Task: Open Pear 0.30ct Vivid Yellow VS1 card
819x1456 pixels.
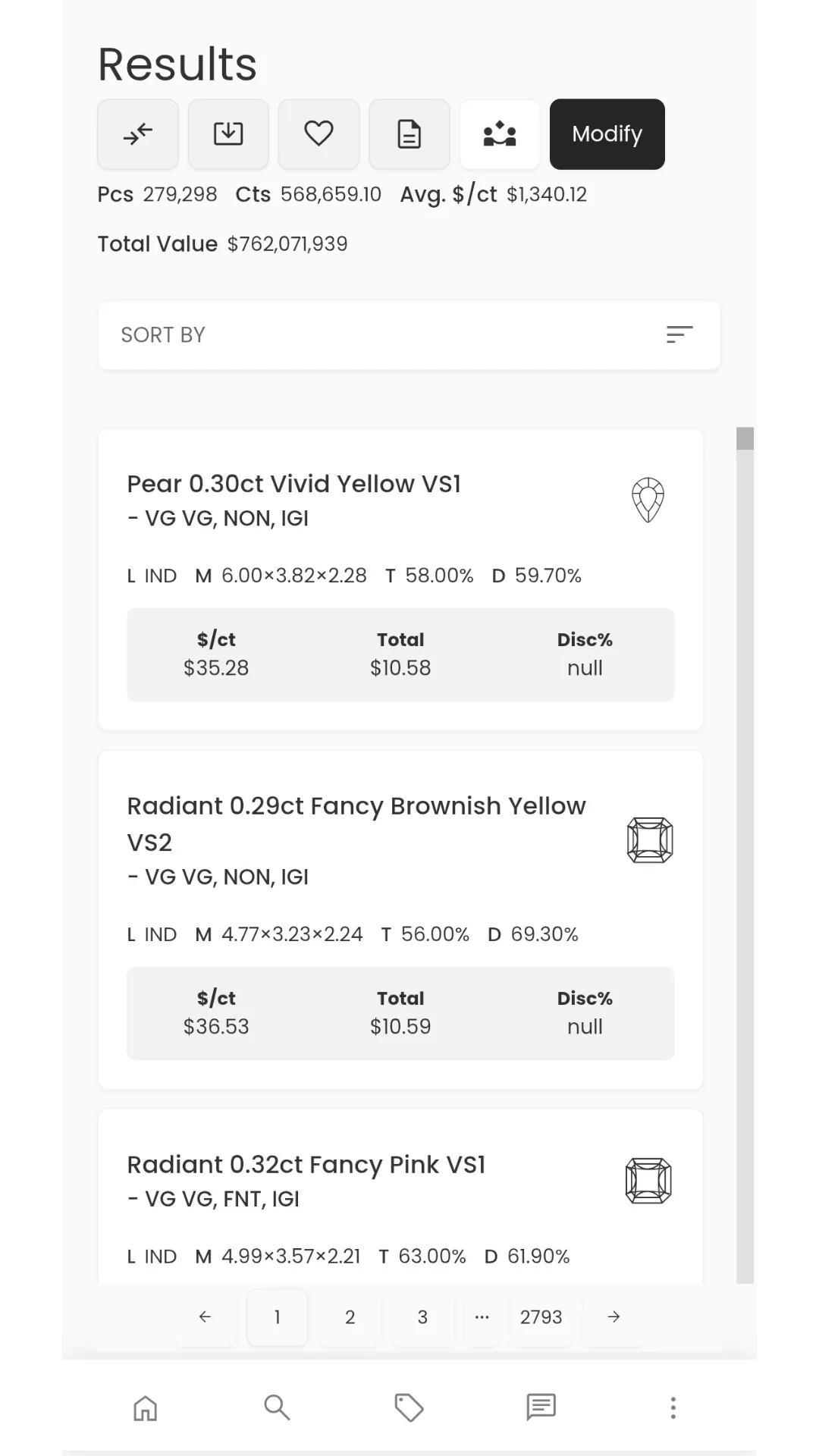Action: coord(293,484)
